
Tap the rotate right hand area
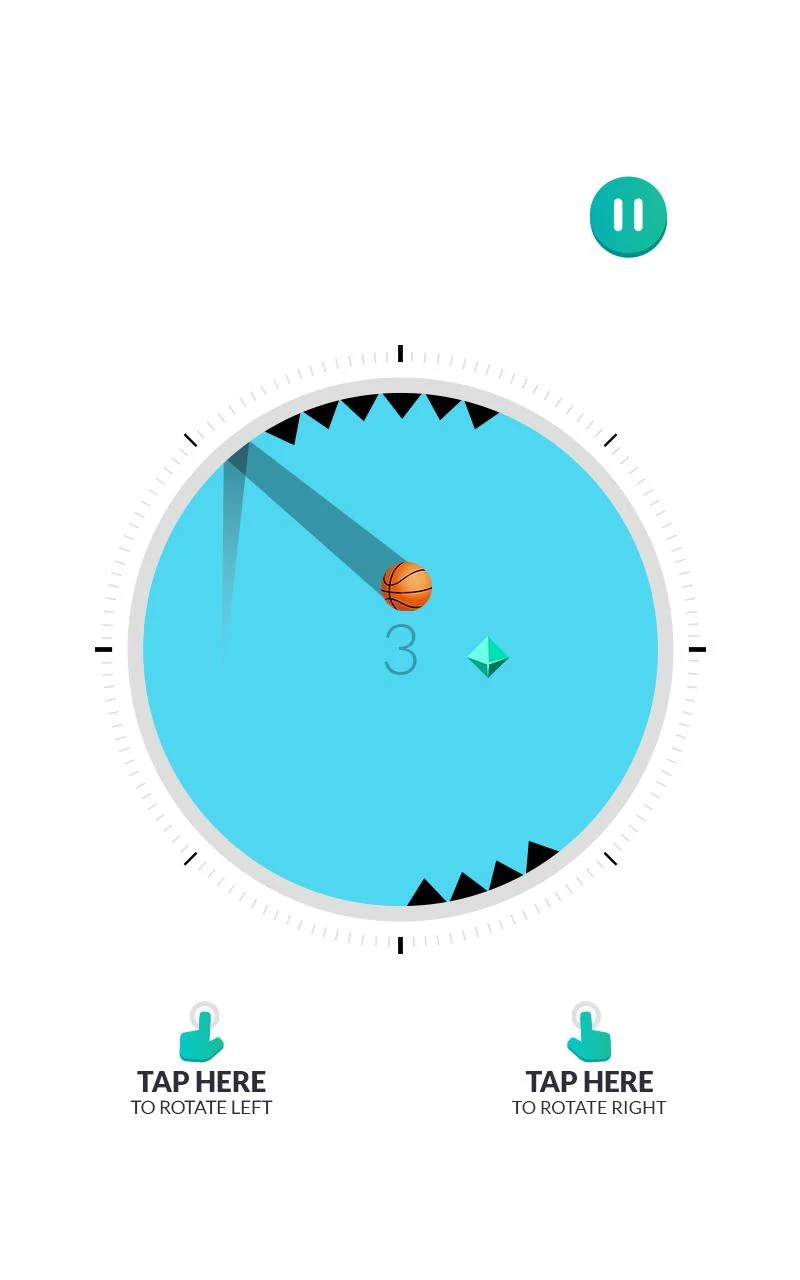(x=589, y=1060)
